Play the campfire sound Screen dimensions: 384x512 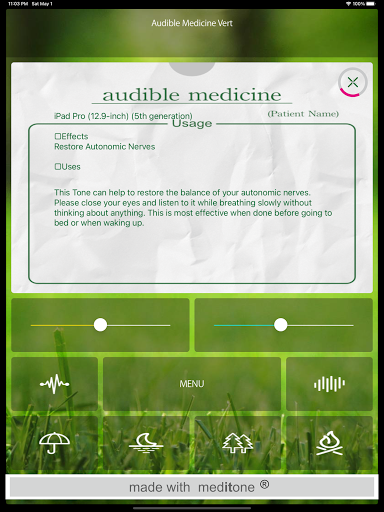329,443
